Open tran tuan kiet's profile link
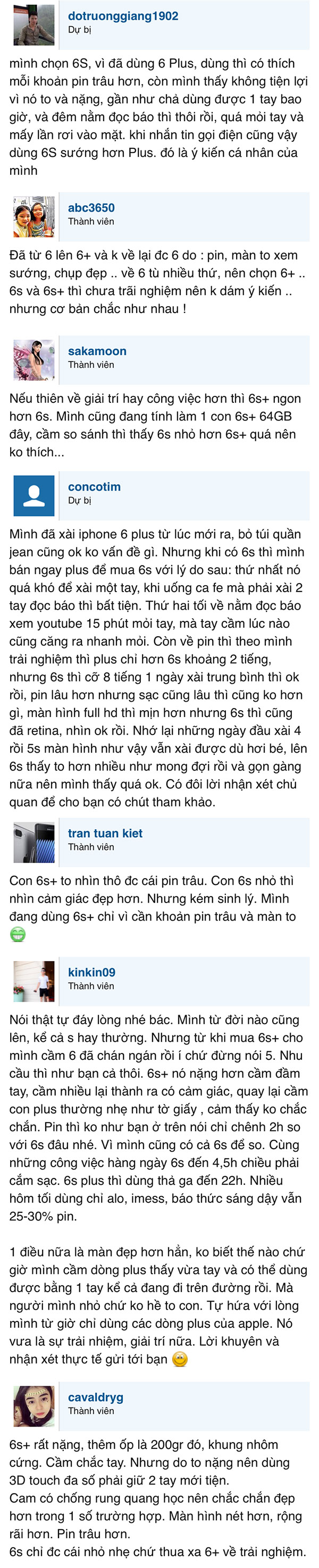 click(x=105, y=833)
